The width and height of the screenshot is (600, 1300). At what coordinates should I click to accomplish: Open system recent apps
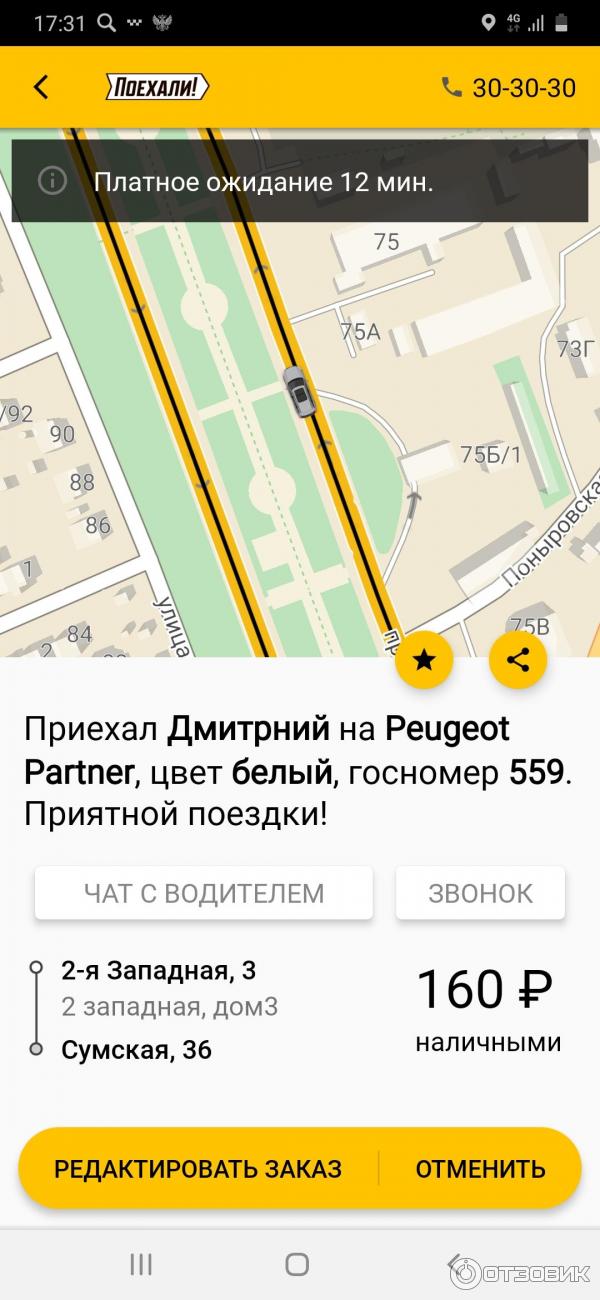click(141, 1264)
